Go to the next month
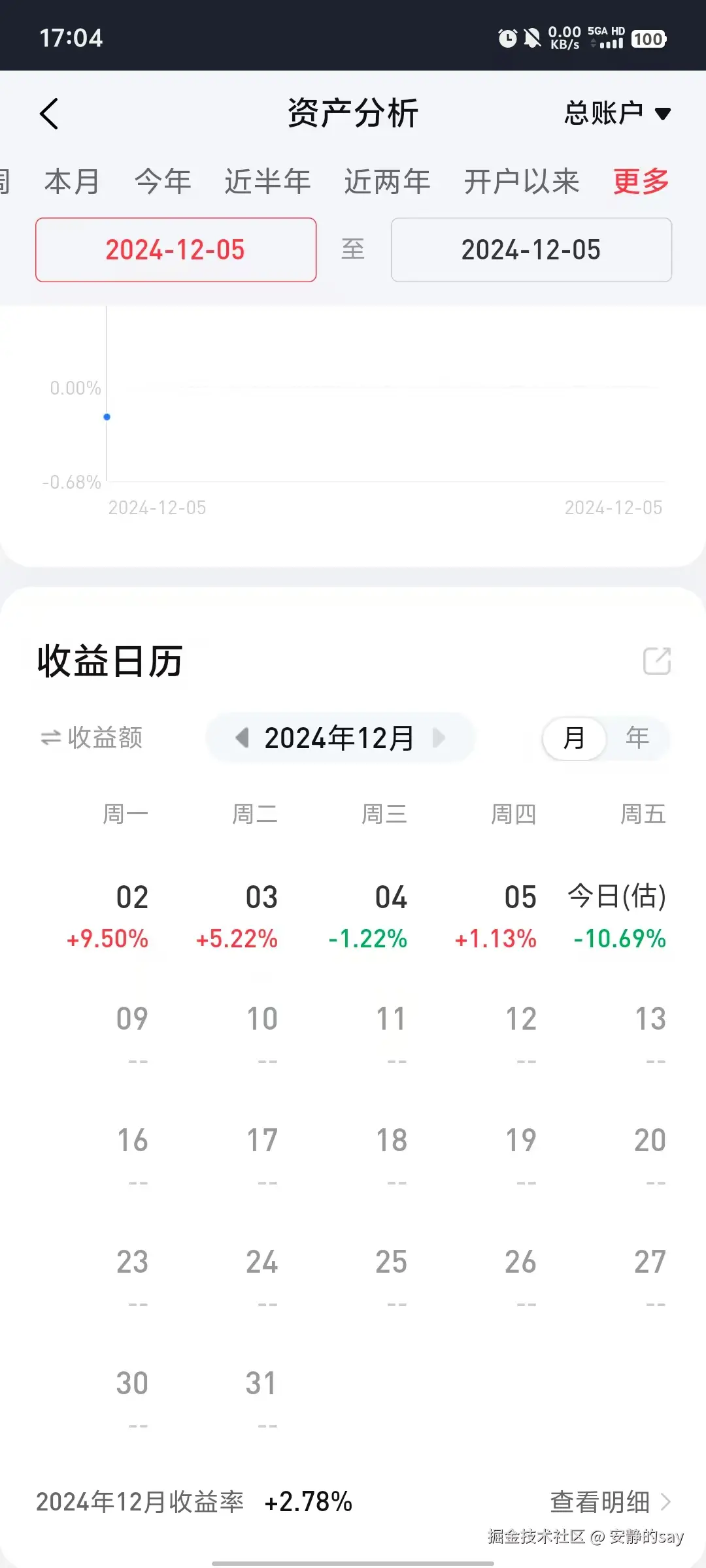 439,738
